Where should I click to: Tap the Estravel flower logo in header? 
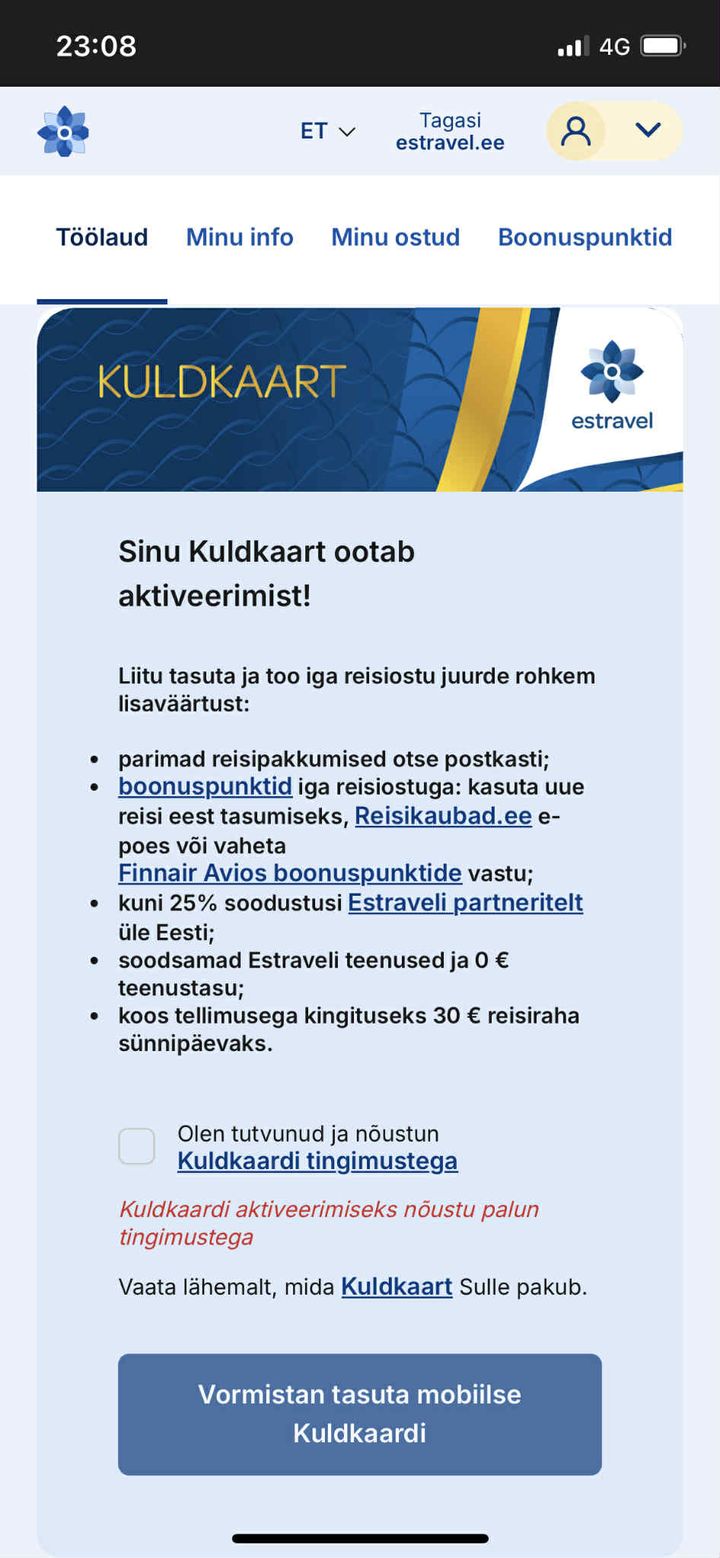coord(63,131)
